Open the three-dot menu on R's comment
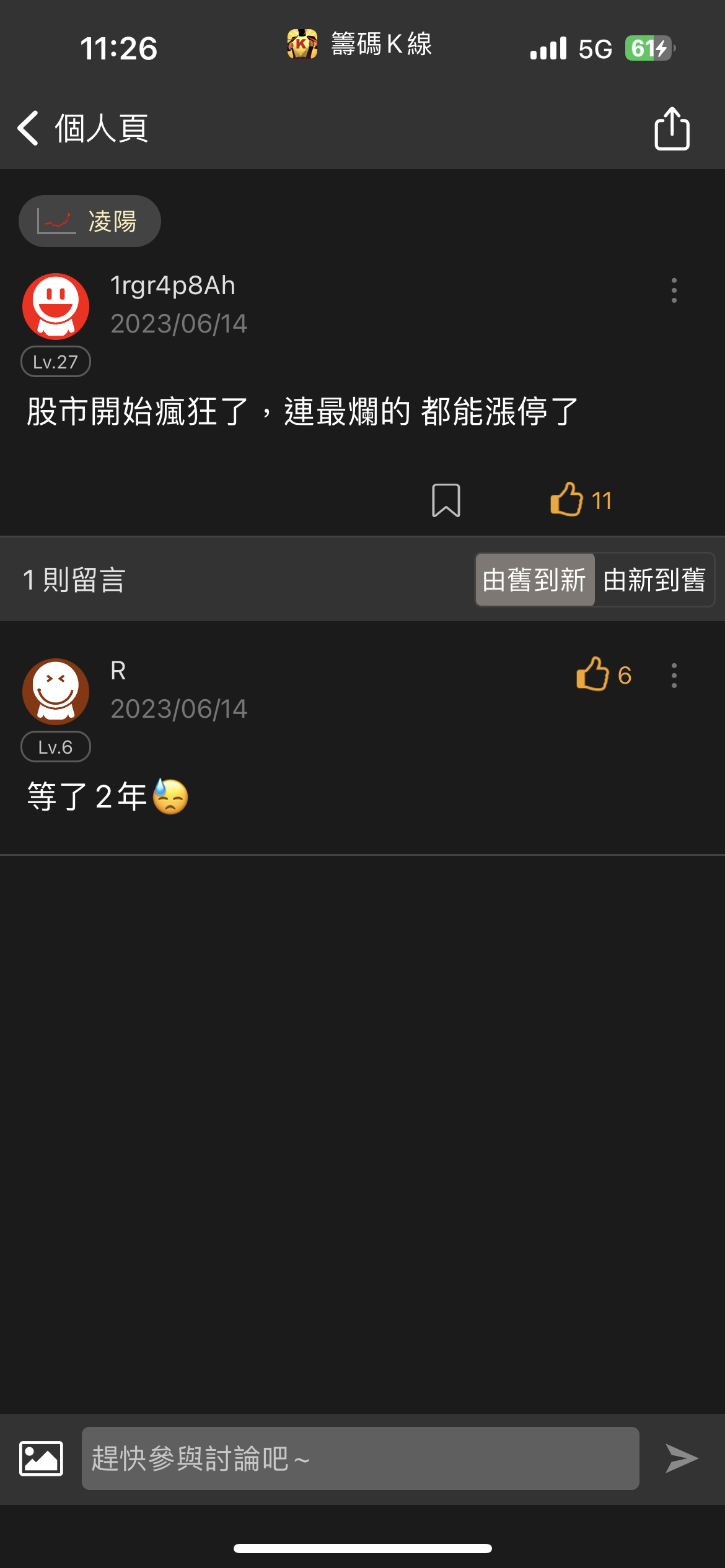725x1568 pixels. (x=674, y=676)
